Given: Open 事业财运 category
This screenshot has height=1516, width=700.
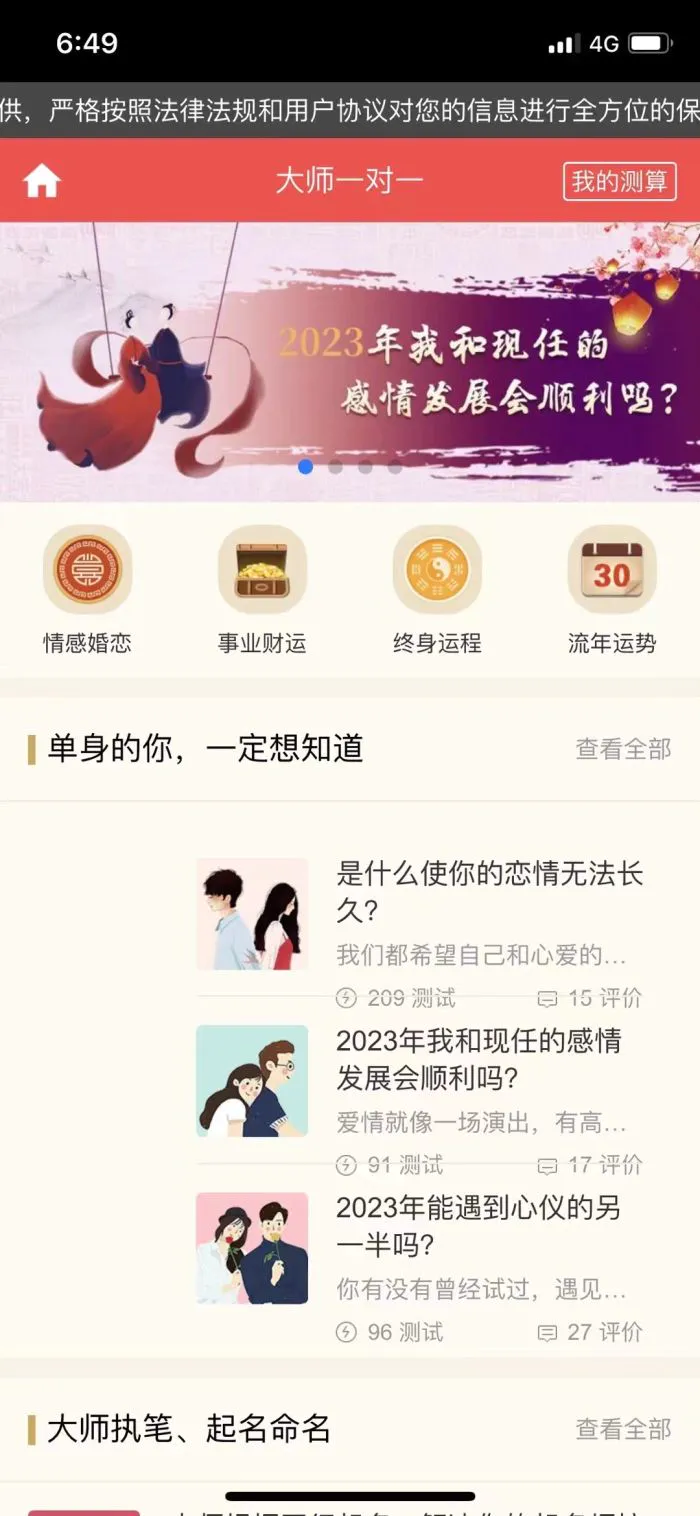Looking at the screenshot, I should click(262, 590).
